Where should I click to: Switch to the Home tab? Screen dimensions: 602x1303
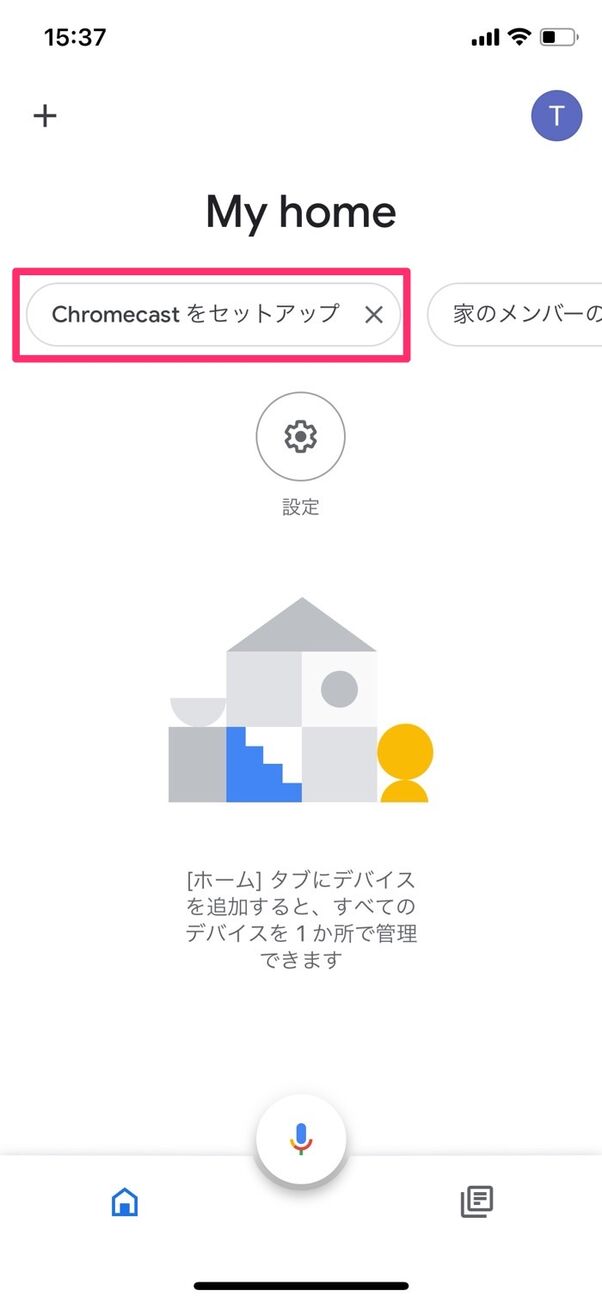coord(125,1201)
